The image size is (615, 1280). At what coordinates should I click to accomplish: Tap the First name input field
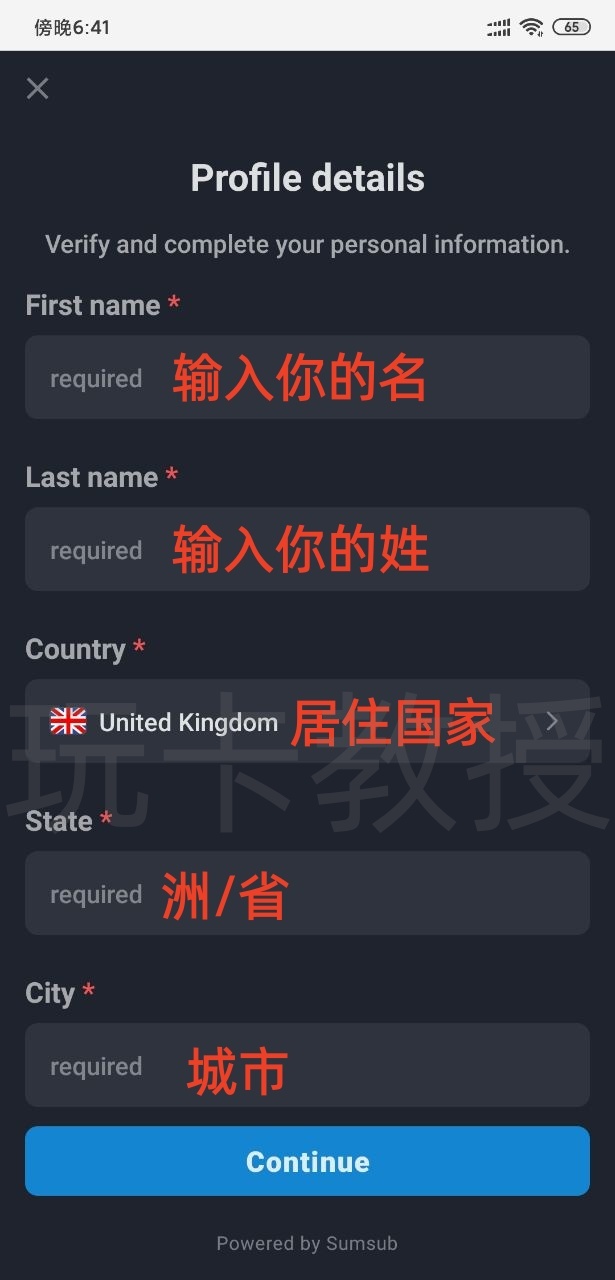[307, 378]
